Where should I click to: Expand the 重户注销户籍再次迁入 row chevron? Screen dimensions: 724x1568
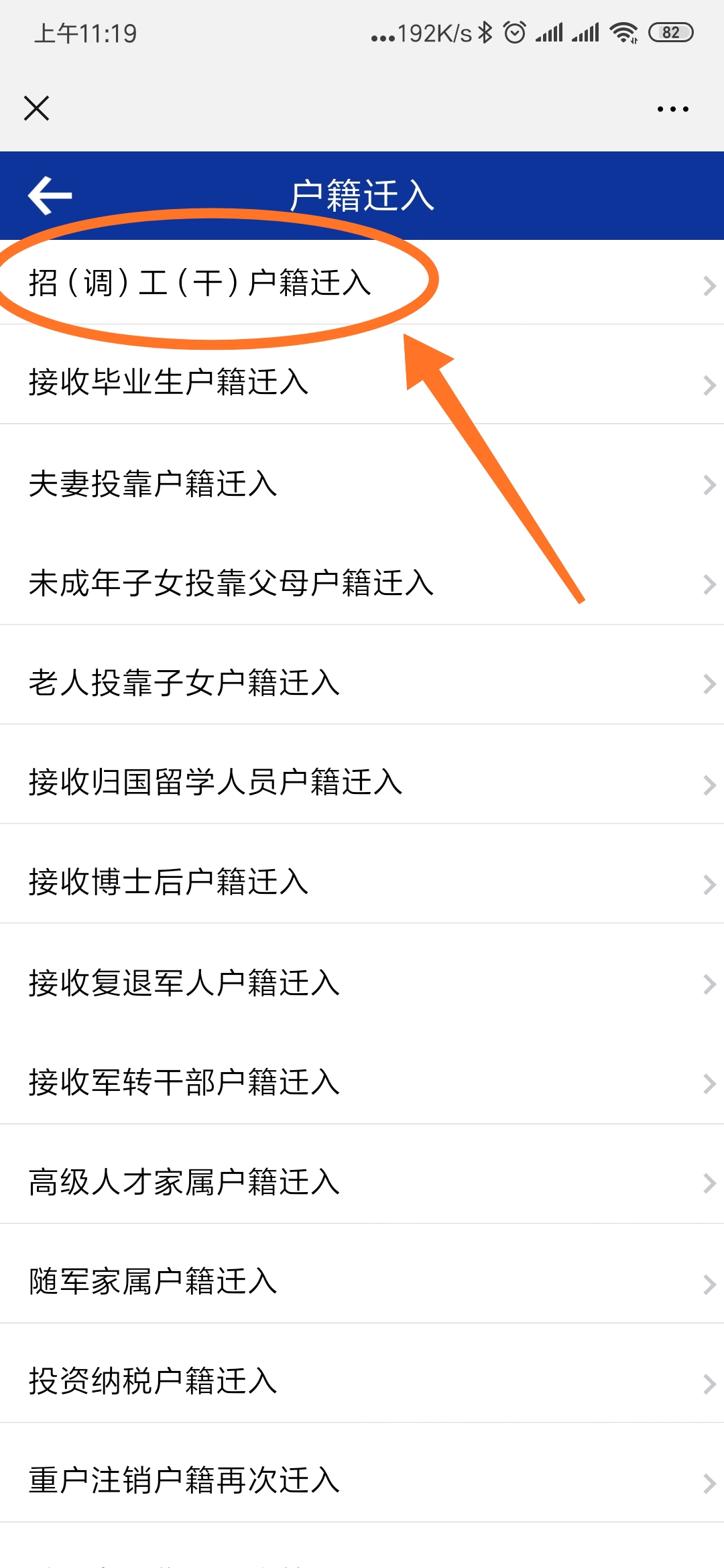tap(709, 1482)
